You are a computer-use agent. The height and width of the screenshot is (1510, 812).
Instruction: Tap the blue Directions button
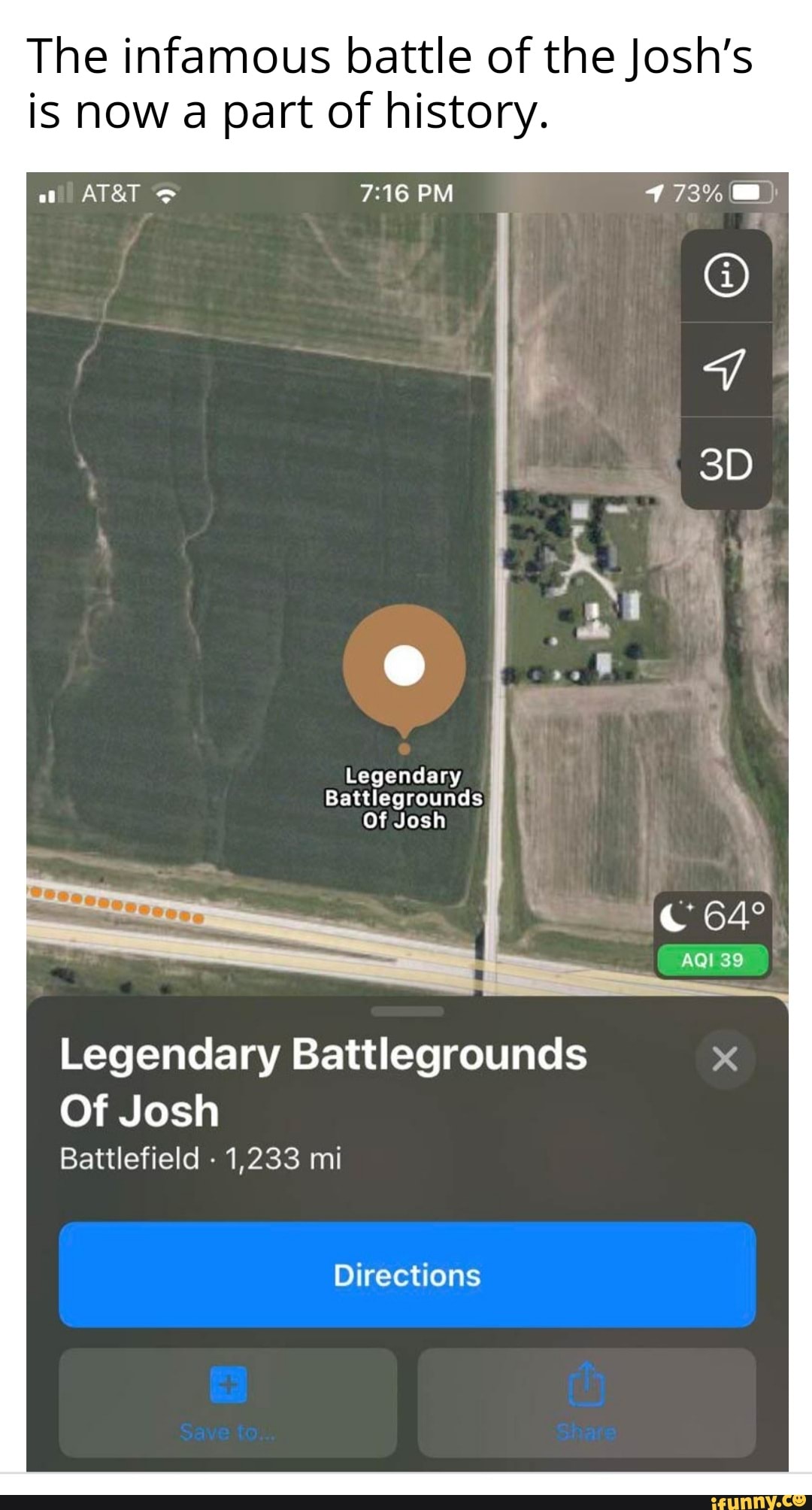406,1274
